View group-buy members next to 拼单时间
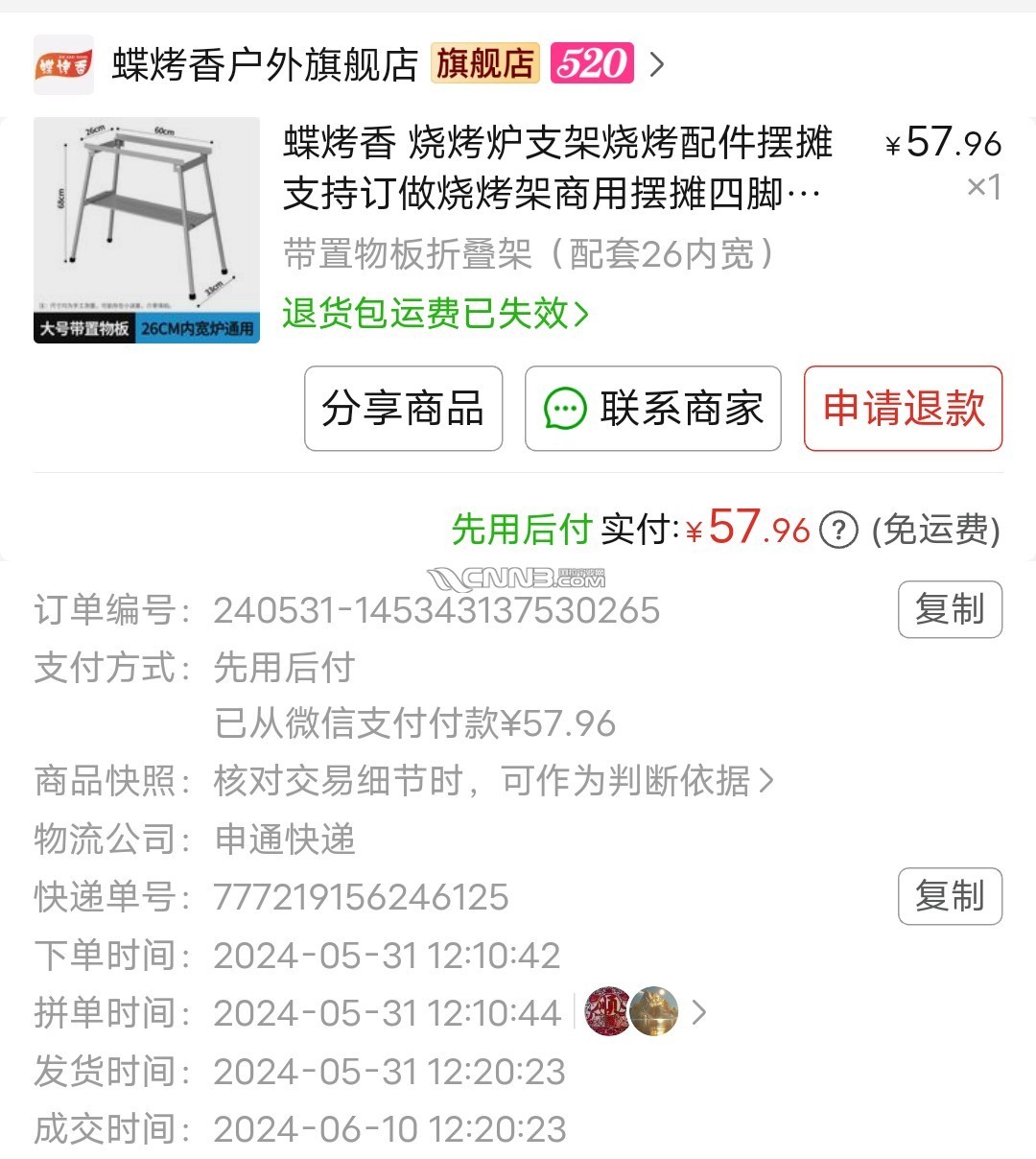The width and height of the screenshot is (1036, 1159). coord(645,1012)
